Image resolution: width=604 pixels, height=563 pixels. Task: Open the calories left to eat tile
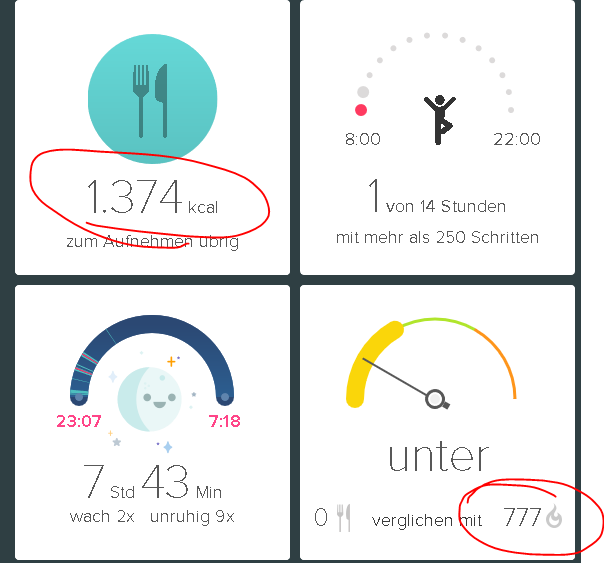[x=152, y=137]
